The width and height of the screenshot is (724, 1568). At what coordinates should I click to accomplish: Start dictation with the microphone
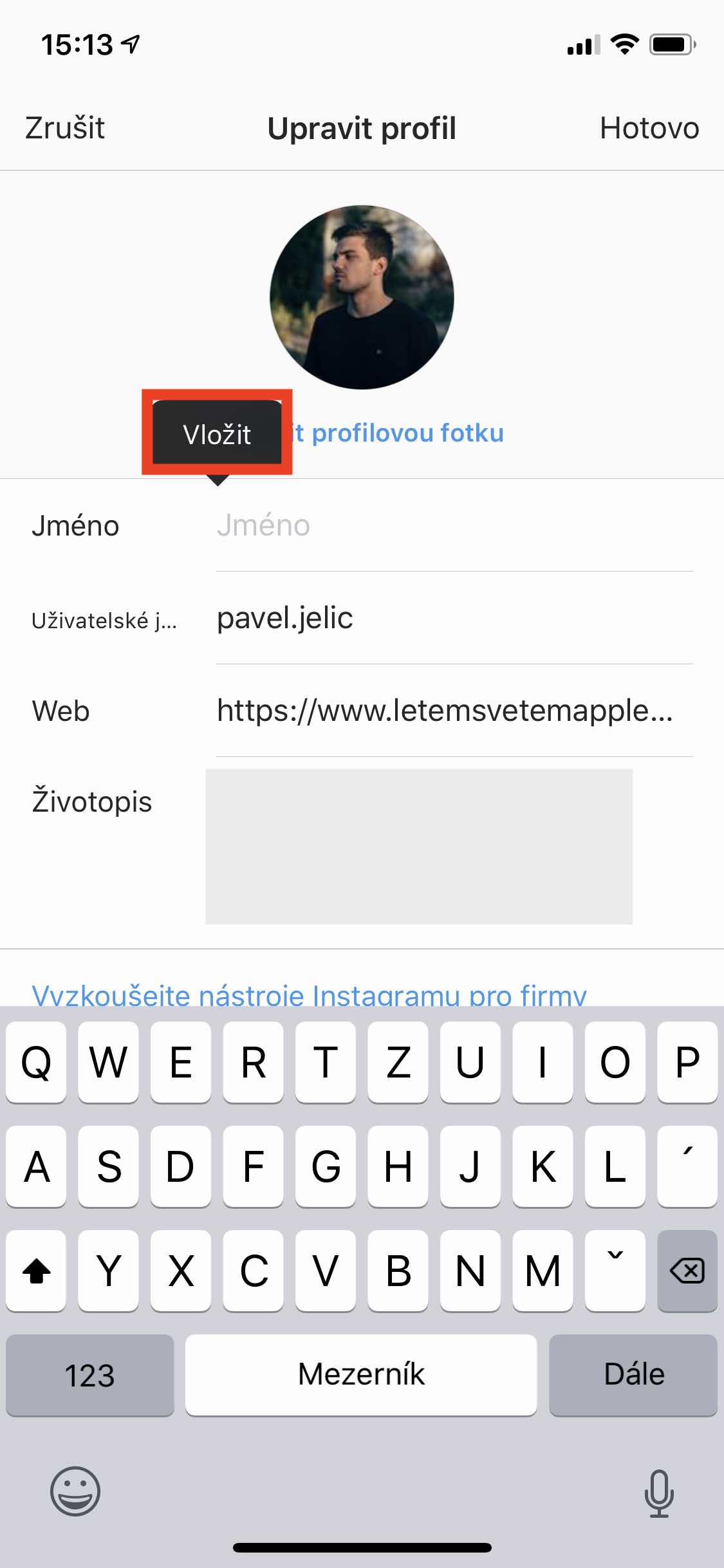[659, 1493]
